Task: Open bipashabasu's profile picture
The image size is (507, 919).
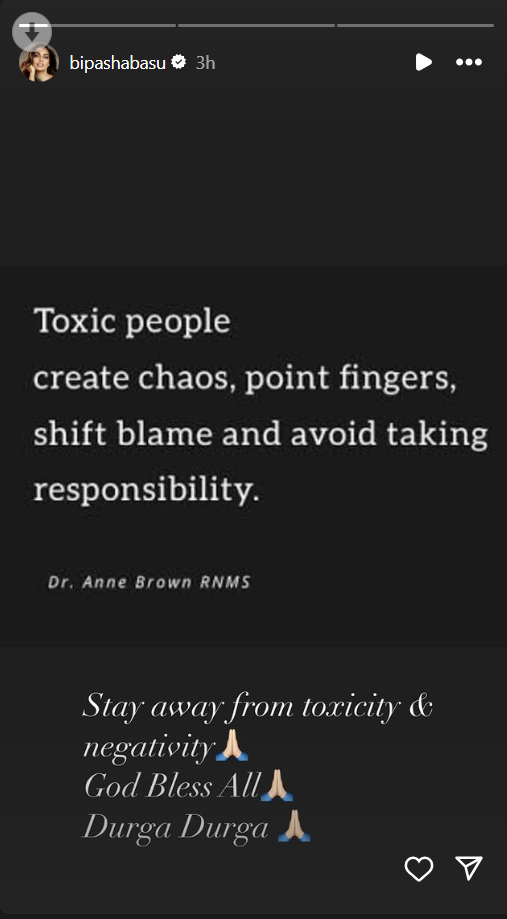Action: 39,63
